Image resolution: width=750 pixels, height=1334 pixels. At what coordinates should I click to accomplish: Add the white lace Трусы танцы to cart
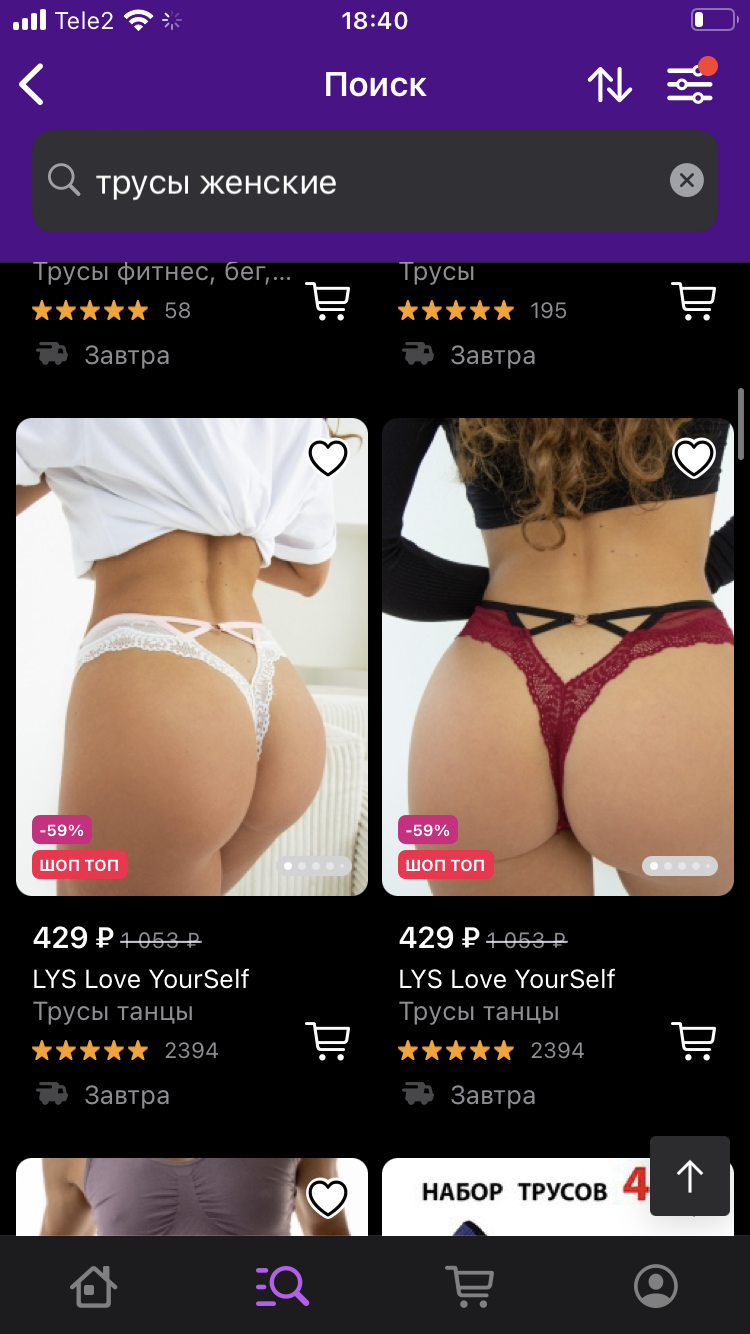coord(327,1040)
